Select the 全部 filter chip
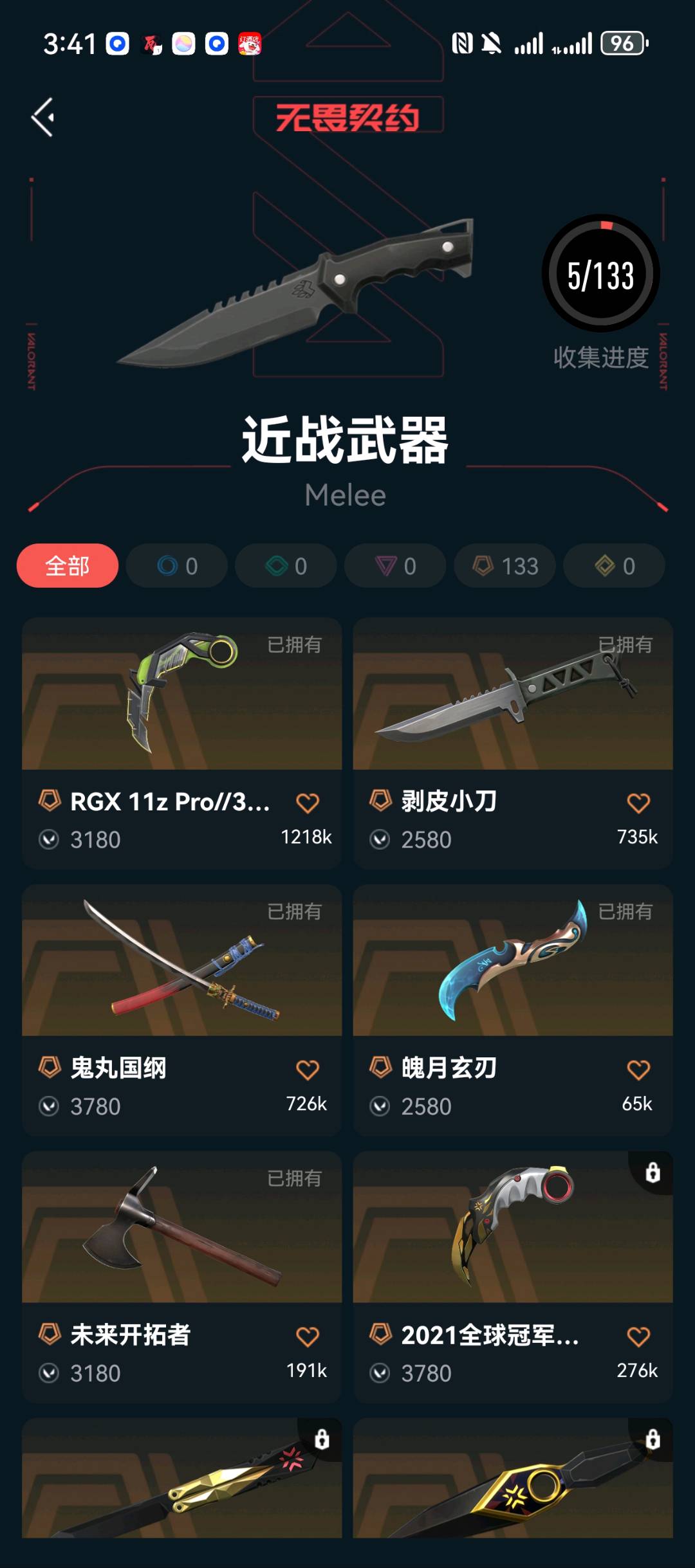Viewport: 695px width, 1568px height. tap(68, 566)
